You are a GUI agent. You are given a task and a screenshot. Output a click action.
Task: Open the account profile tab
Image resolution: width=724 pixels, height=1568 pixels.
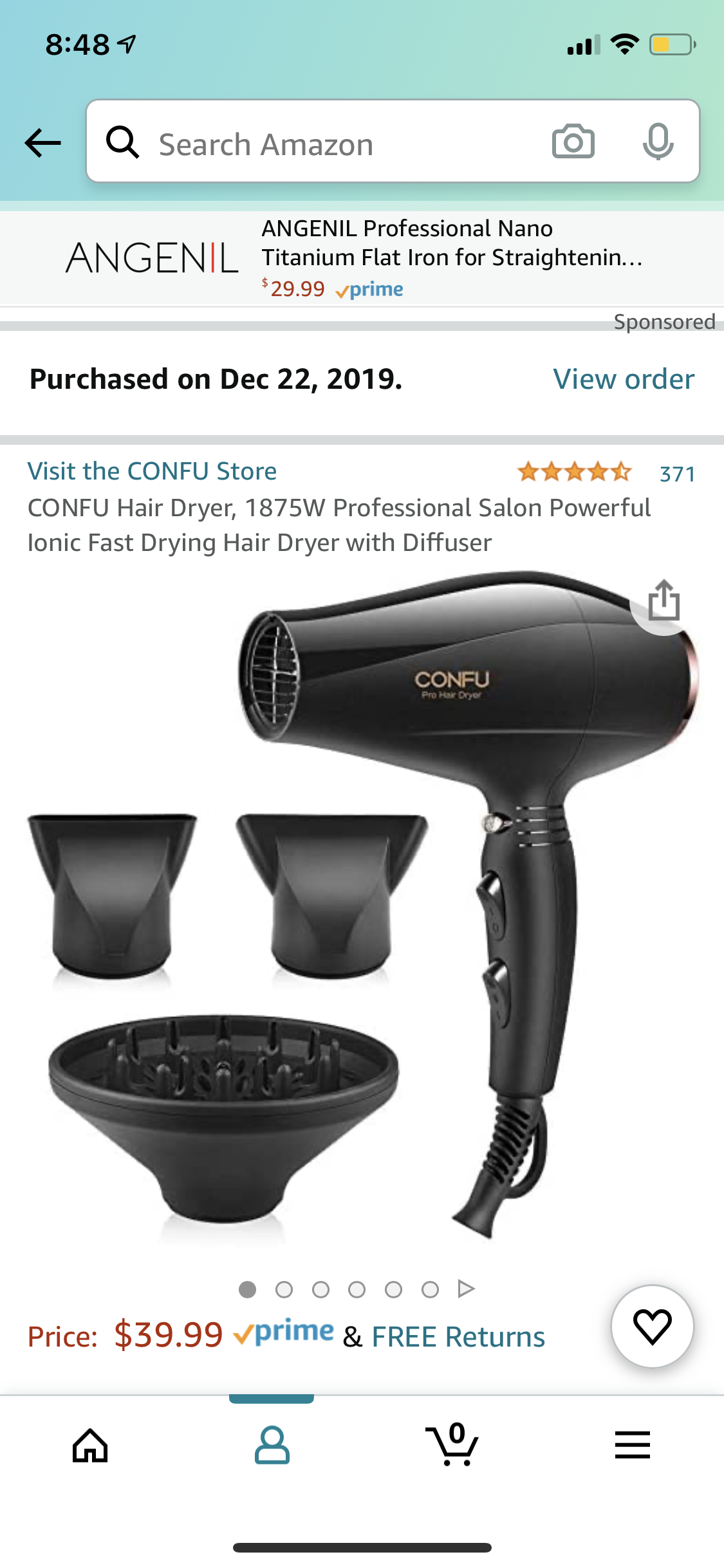(272, 1446)
